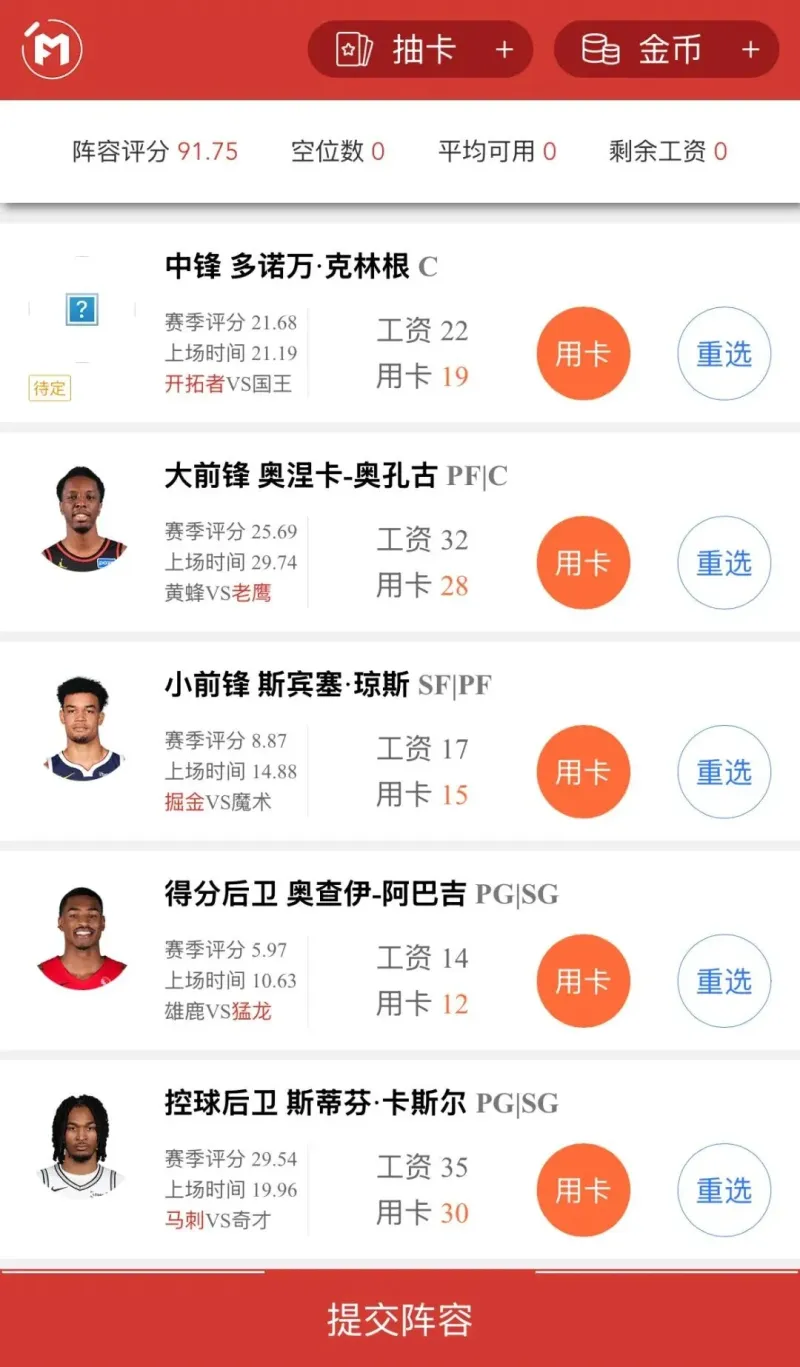Tap 用卡 for 斯蒂芬·卡斯尔
800x1367 pixels.
click(583, 1190)
